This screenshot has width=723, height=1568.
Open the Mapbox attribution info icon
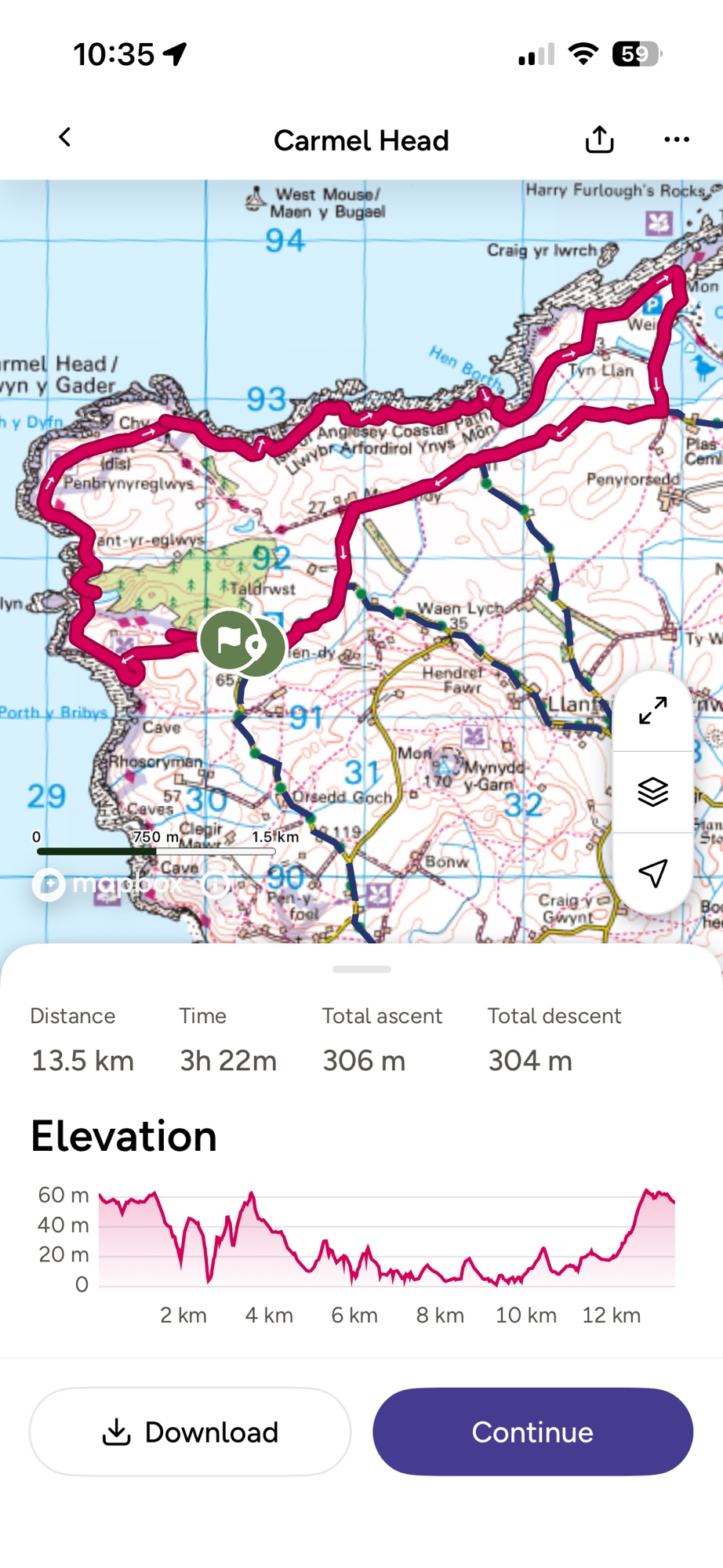click(216, 884)
